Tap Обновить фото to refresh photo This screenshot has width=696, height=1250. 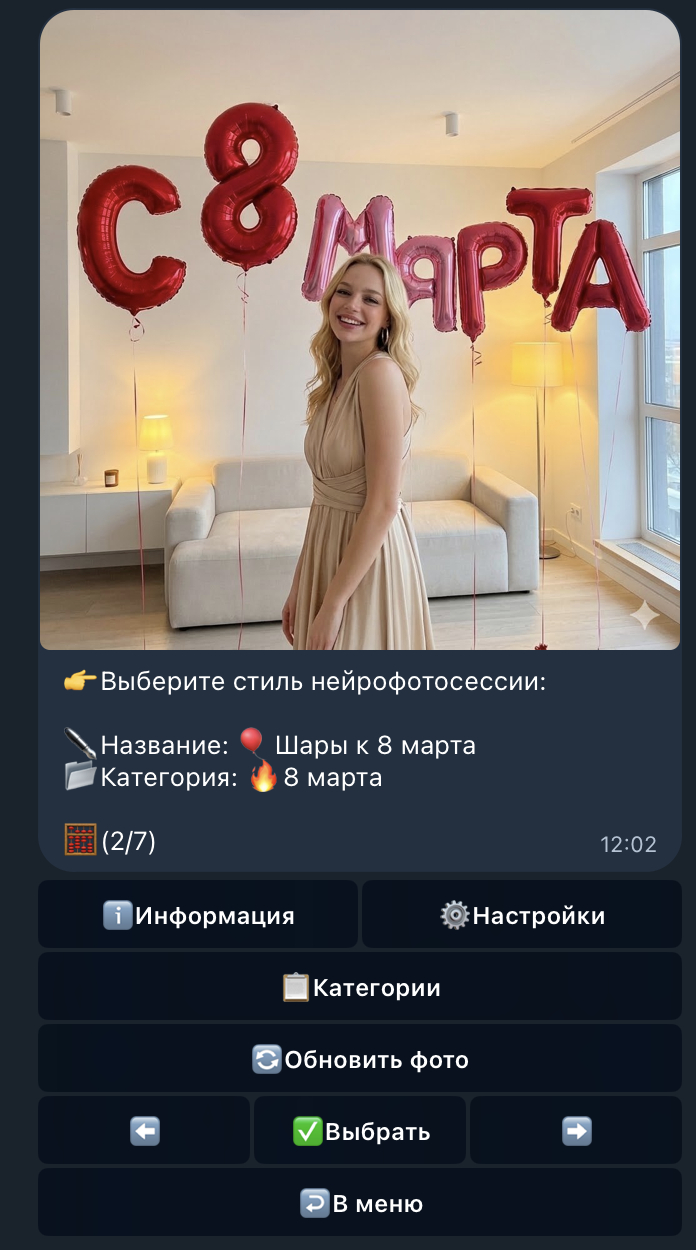click(x=360, y=1059)
